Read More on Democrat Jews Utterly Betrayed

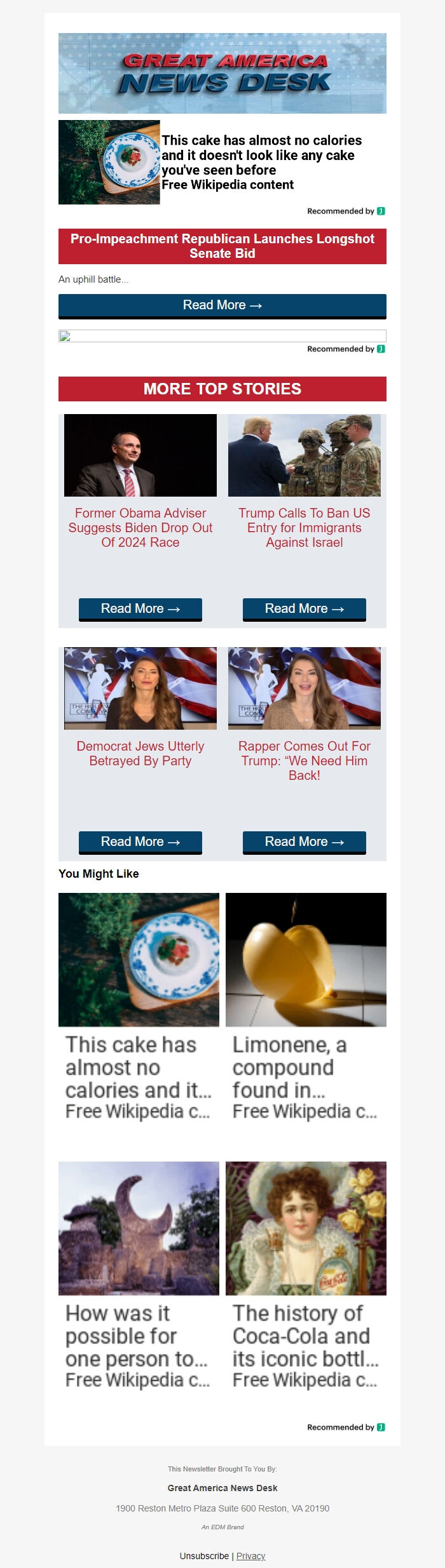click(140, 841)
